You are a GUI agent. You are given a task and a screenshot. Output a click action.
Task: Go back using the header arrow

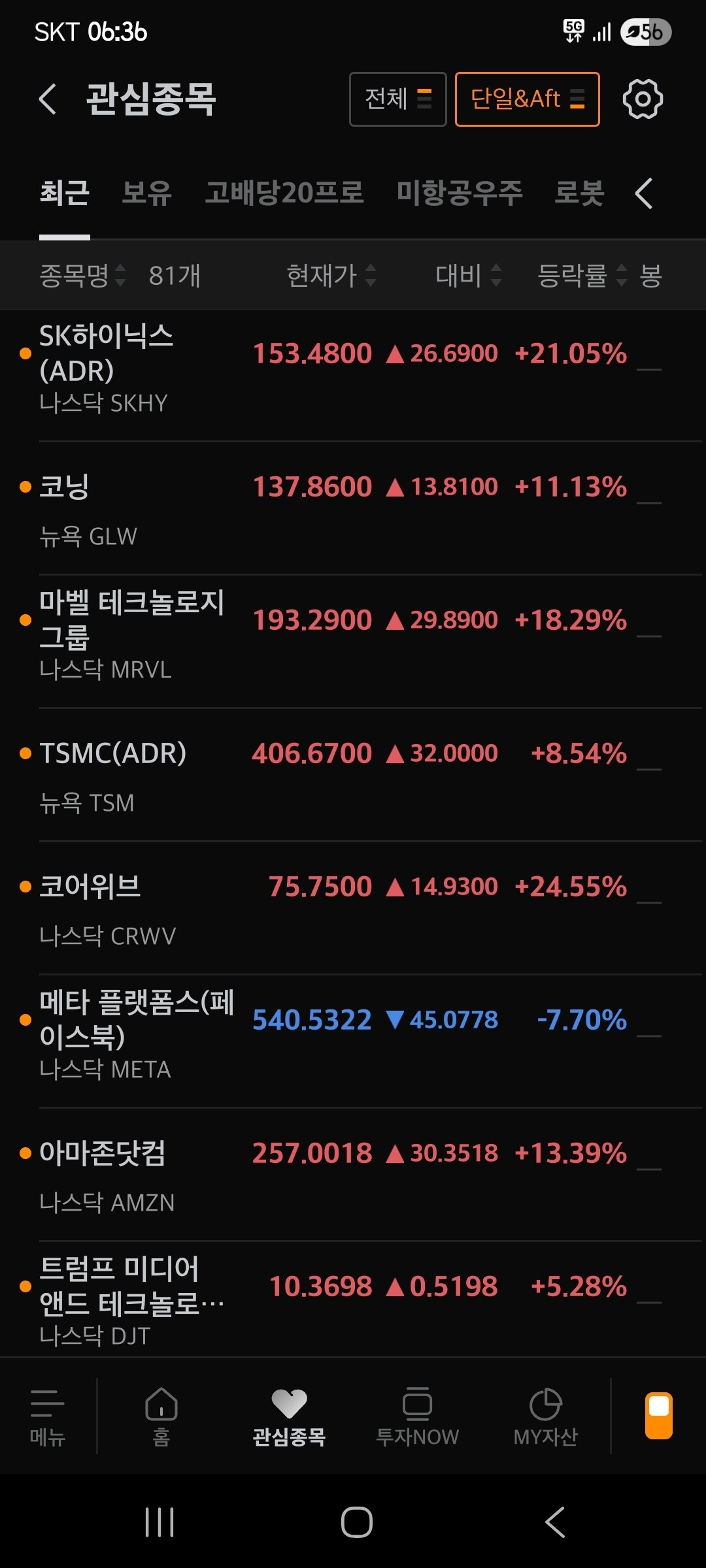[48, 99]
